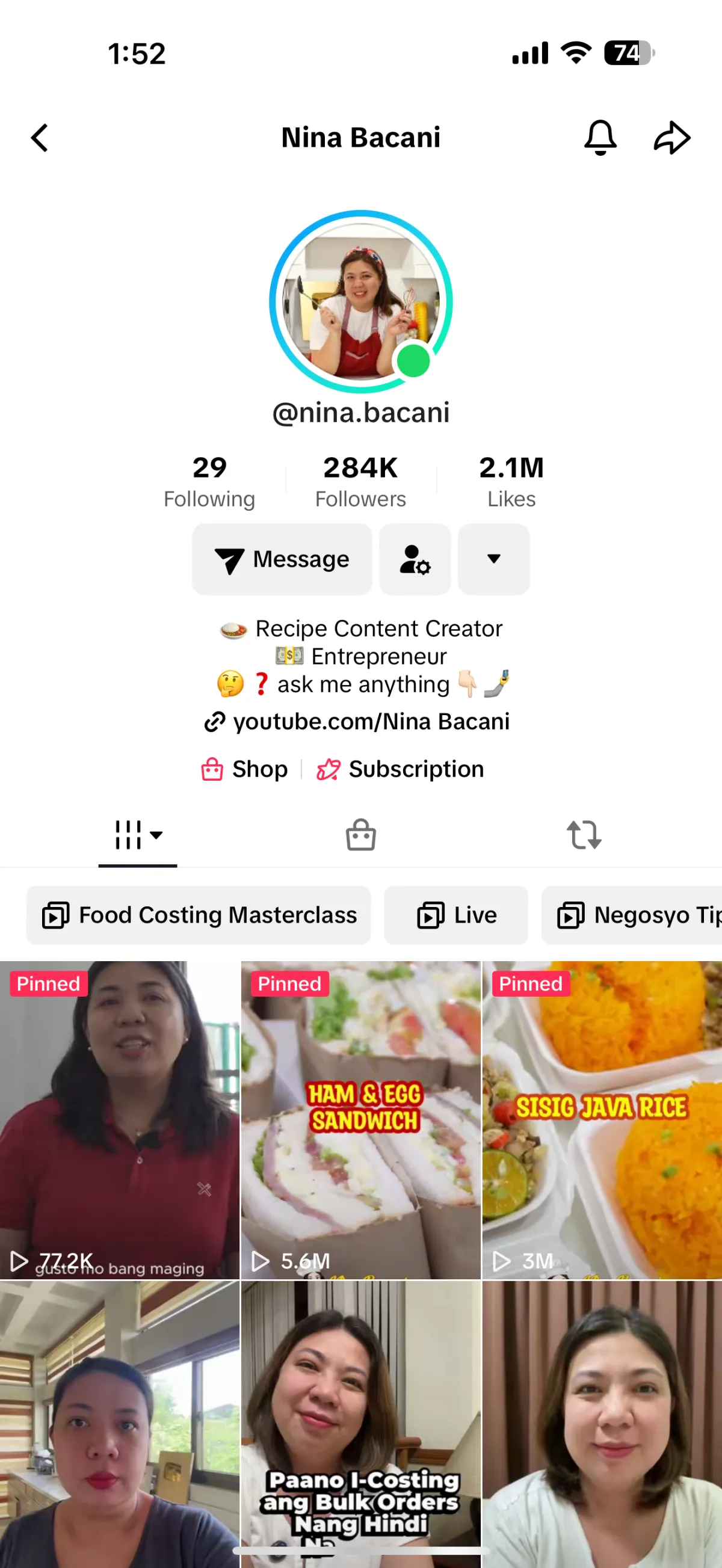Switch to the reposts tab
Image resolution: width=722 pixels, height=1568 pixels.
584,834
